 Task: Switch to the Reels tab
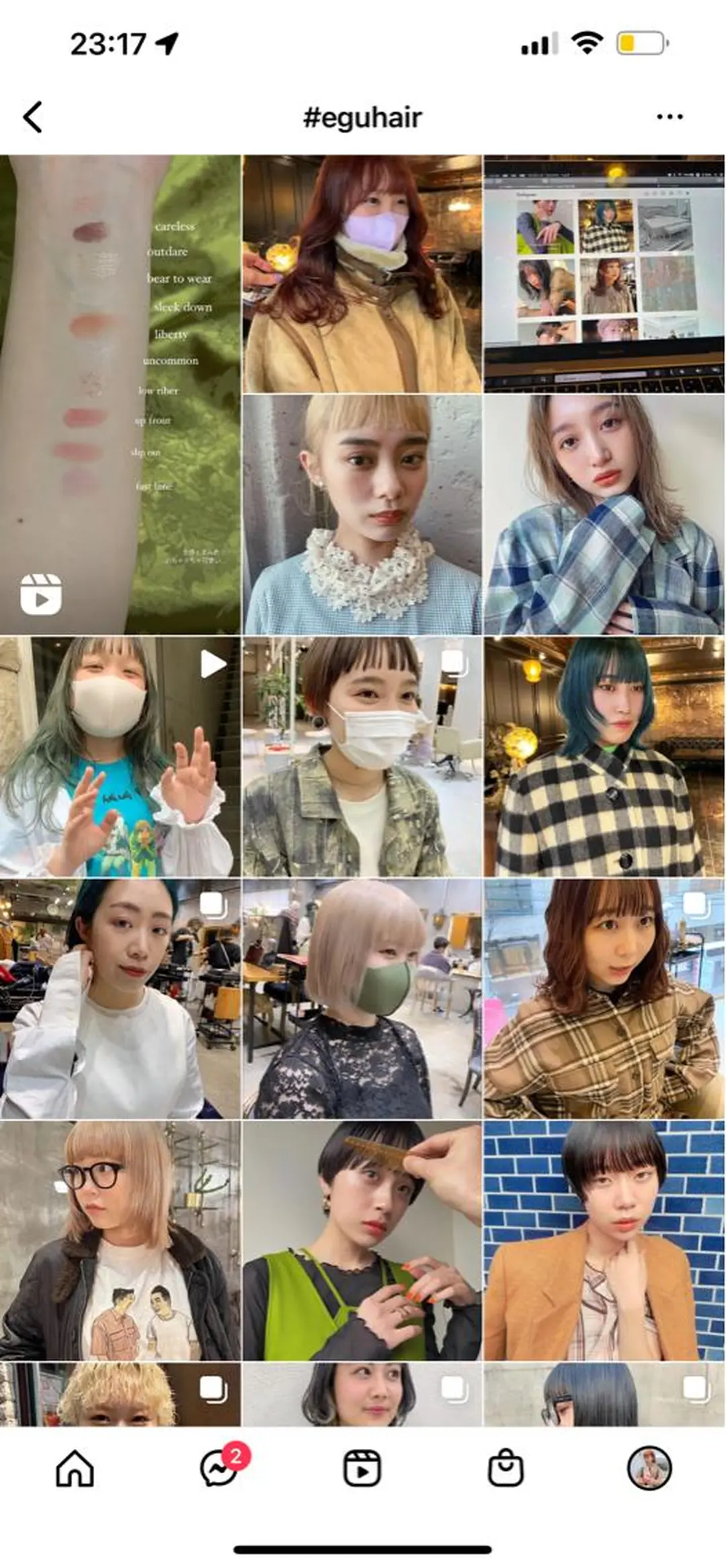click(x=362, y=1468)
